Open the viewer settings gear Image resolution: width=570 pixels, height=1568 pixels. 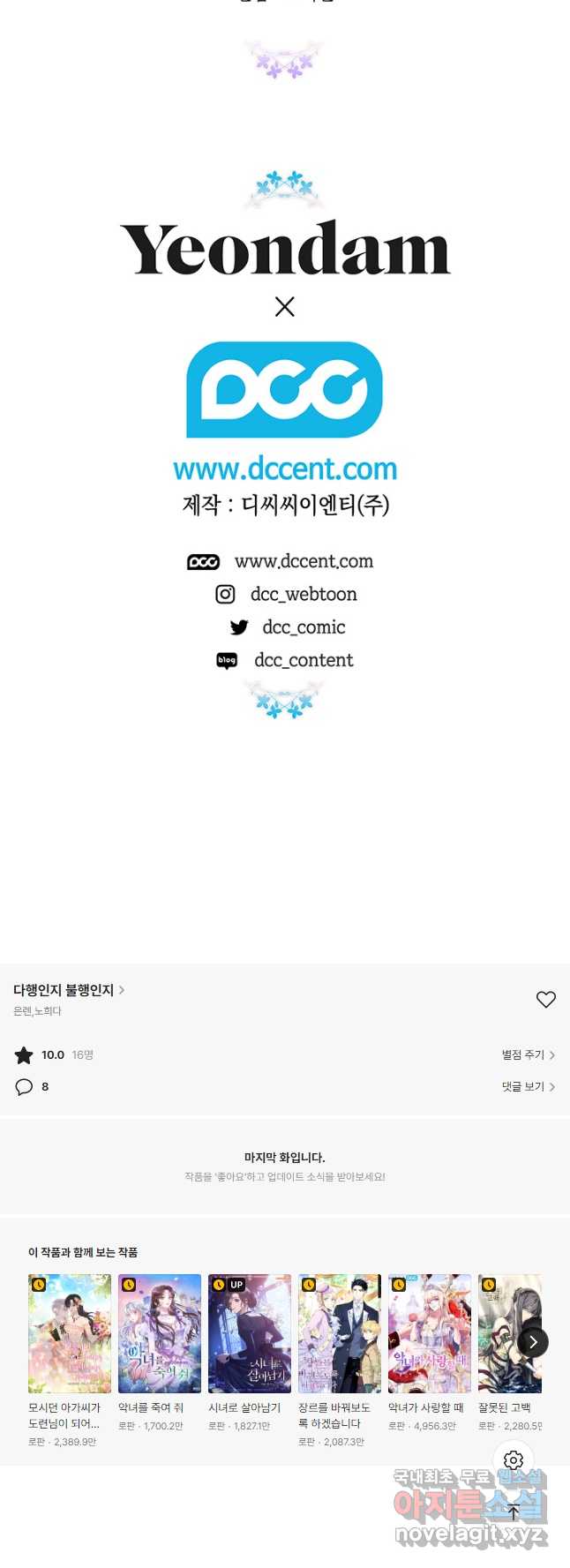point(514,1460)
